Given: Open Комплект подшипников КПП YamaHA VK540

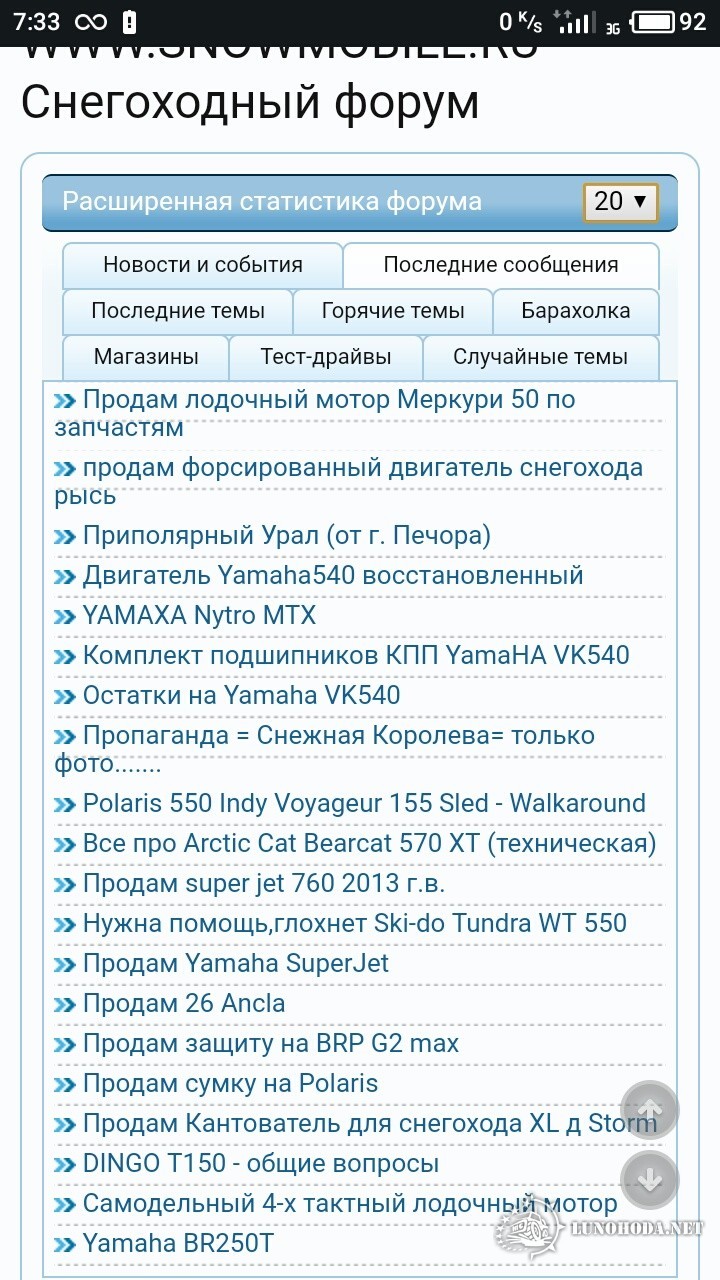Looking at the screenshot, I should (x=355, y=656).
